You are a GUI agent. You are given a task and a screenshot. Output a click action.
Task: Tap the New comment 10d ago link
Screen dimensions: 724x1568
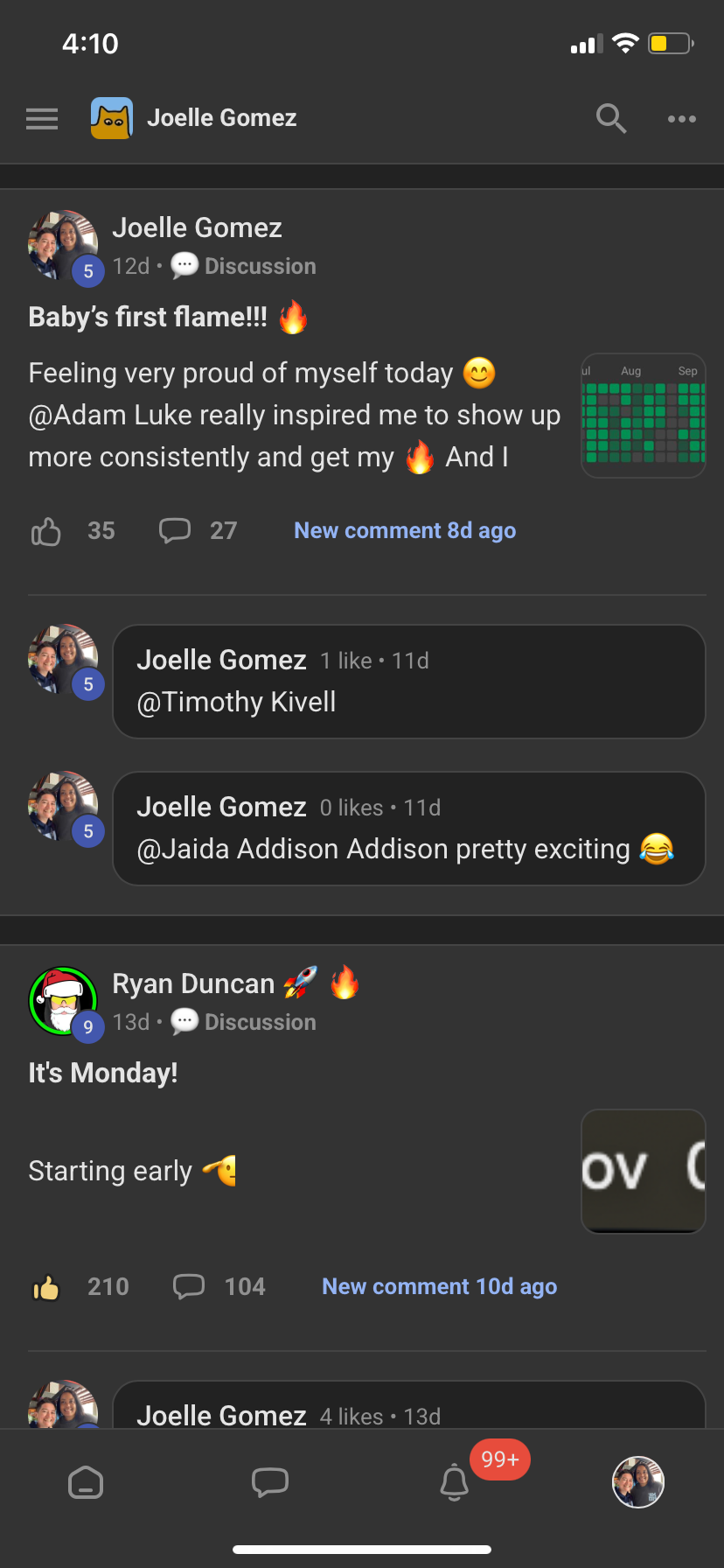point(439,1286)
